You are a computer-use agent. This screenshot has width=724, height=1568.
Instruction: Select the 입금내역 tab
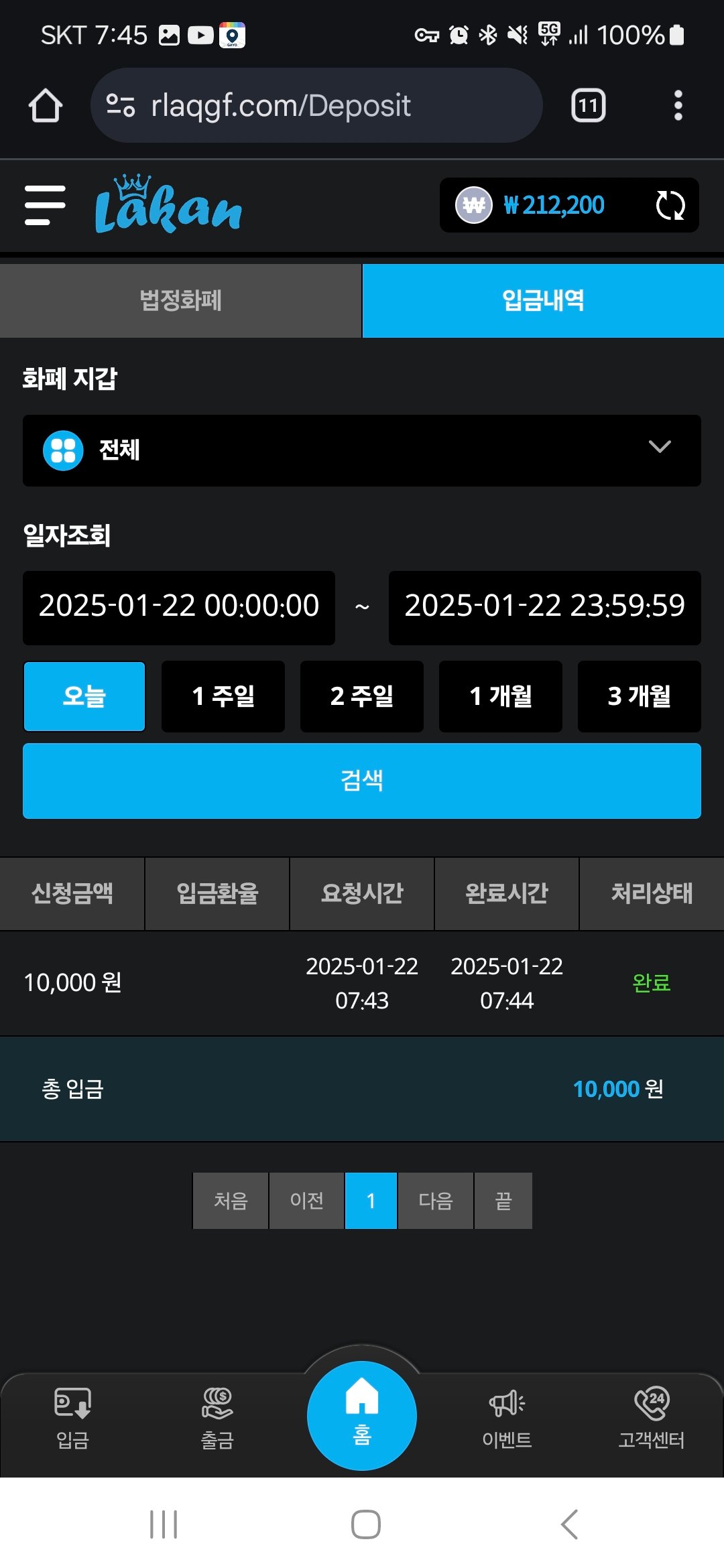click(x=543, y=300)
